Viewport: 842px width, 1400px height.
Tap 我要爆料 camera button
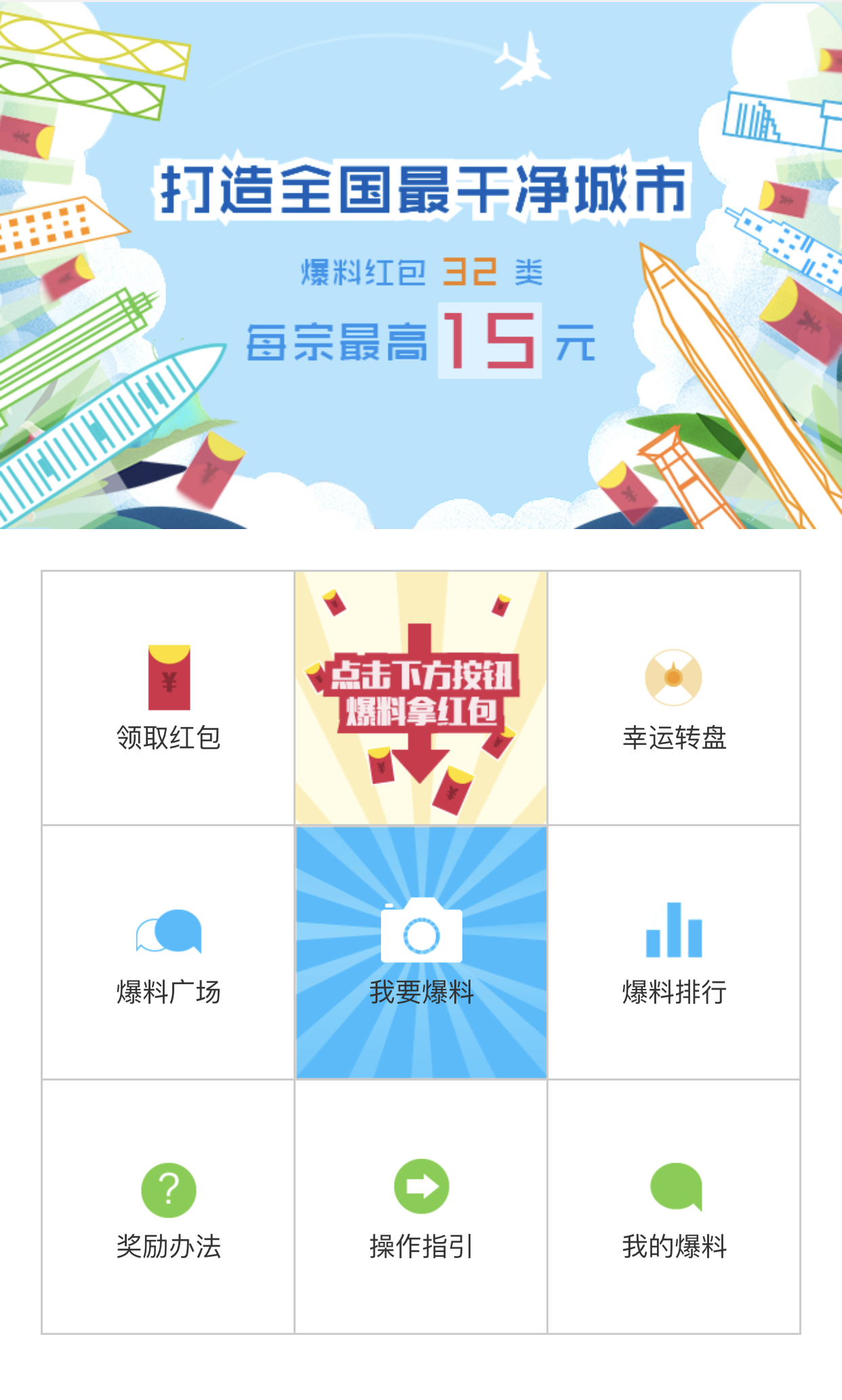coord(421,952)
